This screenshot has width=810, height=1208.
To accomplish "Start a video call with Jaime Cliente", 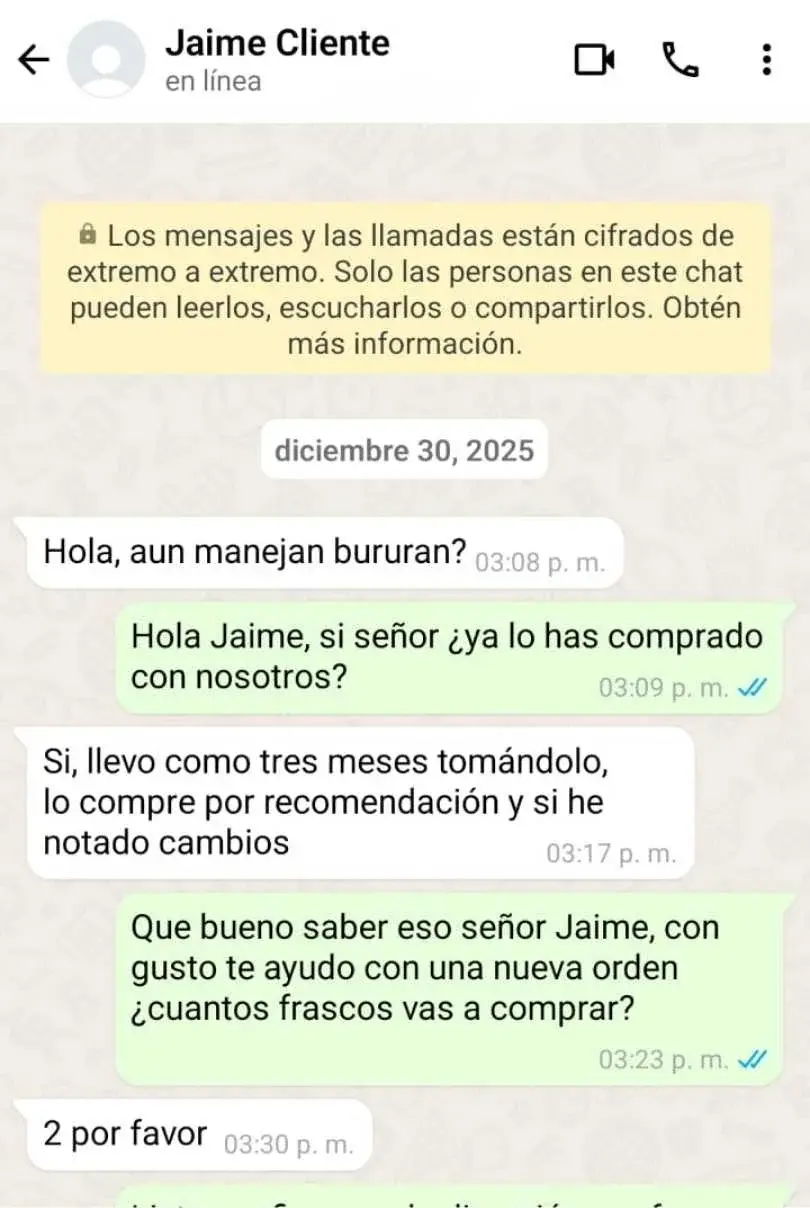I will pos(594,60).
